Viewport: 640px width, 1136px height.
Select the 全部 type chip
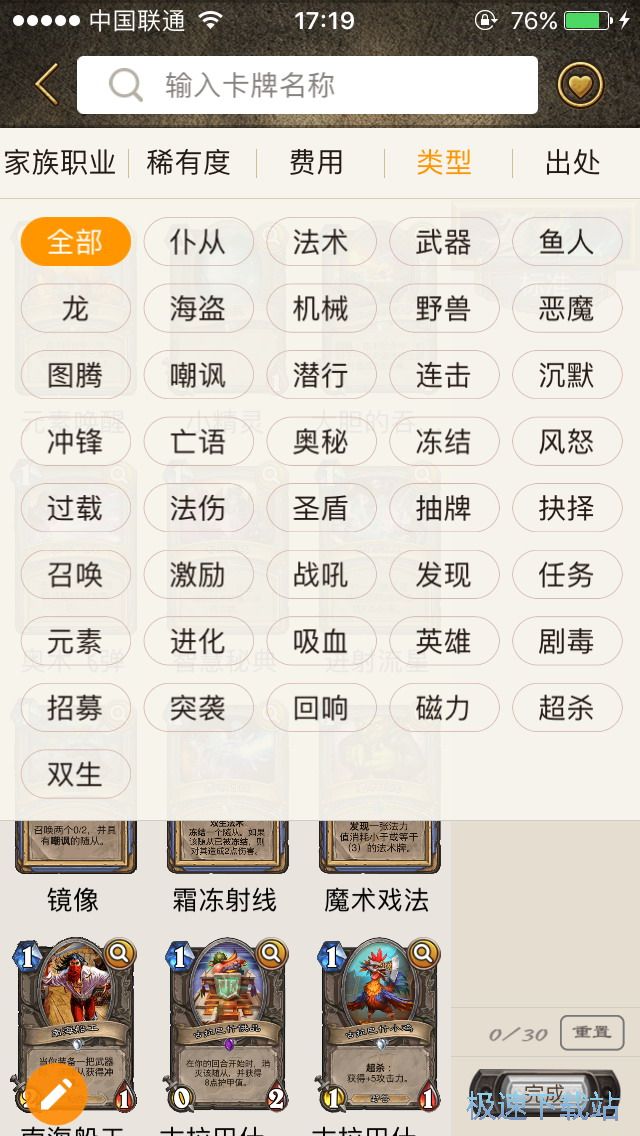pos(75,242)
